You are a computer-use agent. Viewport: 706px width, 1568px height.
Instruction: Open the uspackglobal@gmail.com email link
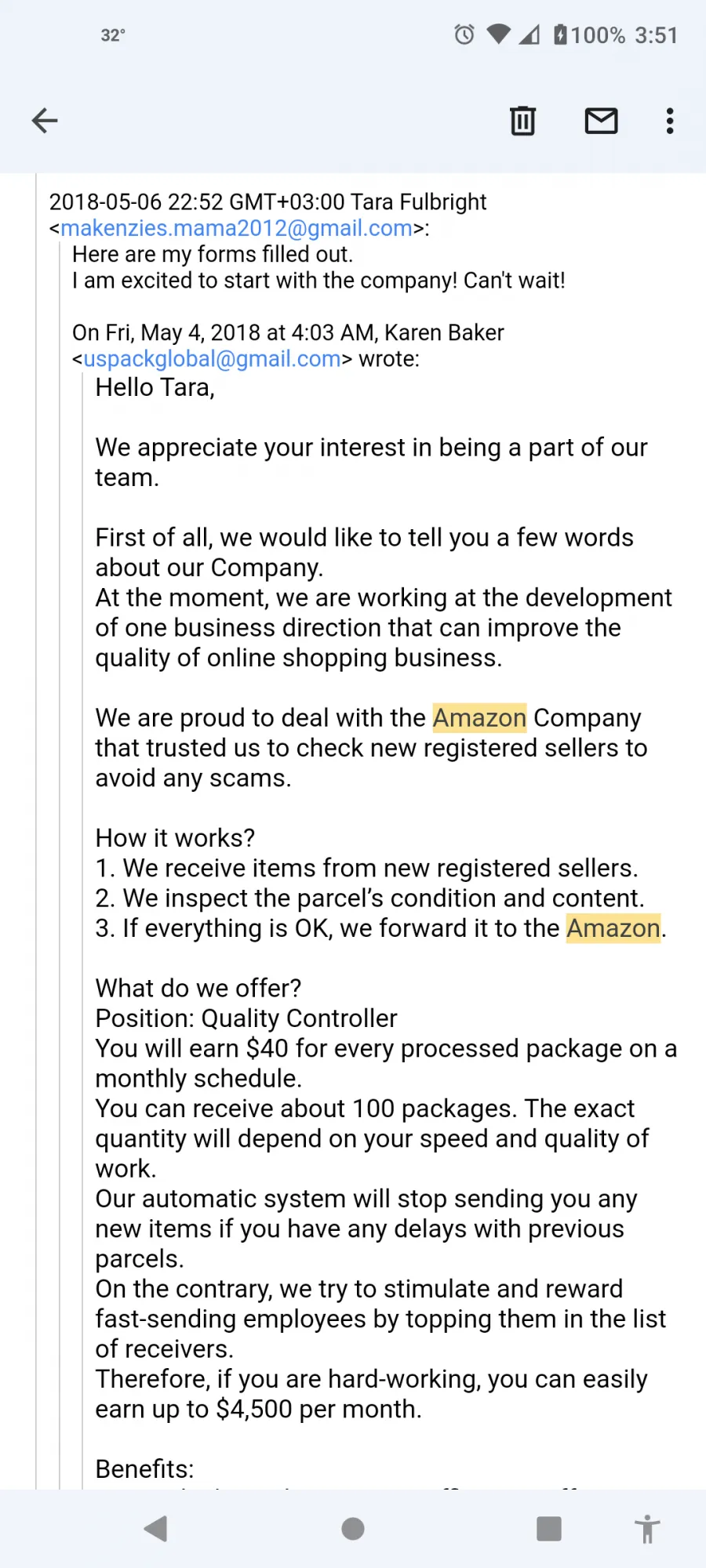tap(212, 359)
